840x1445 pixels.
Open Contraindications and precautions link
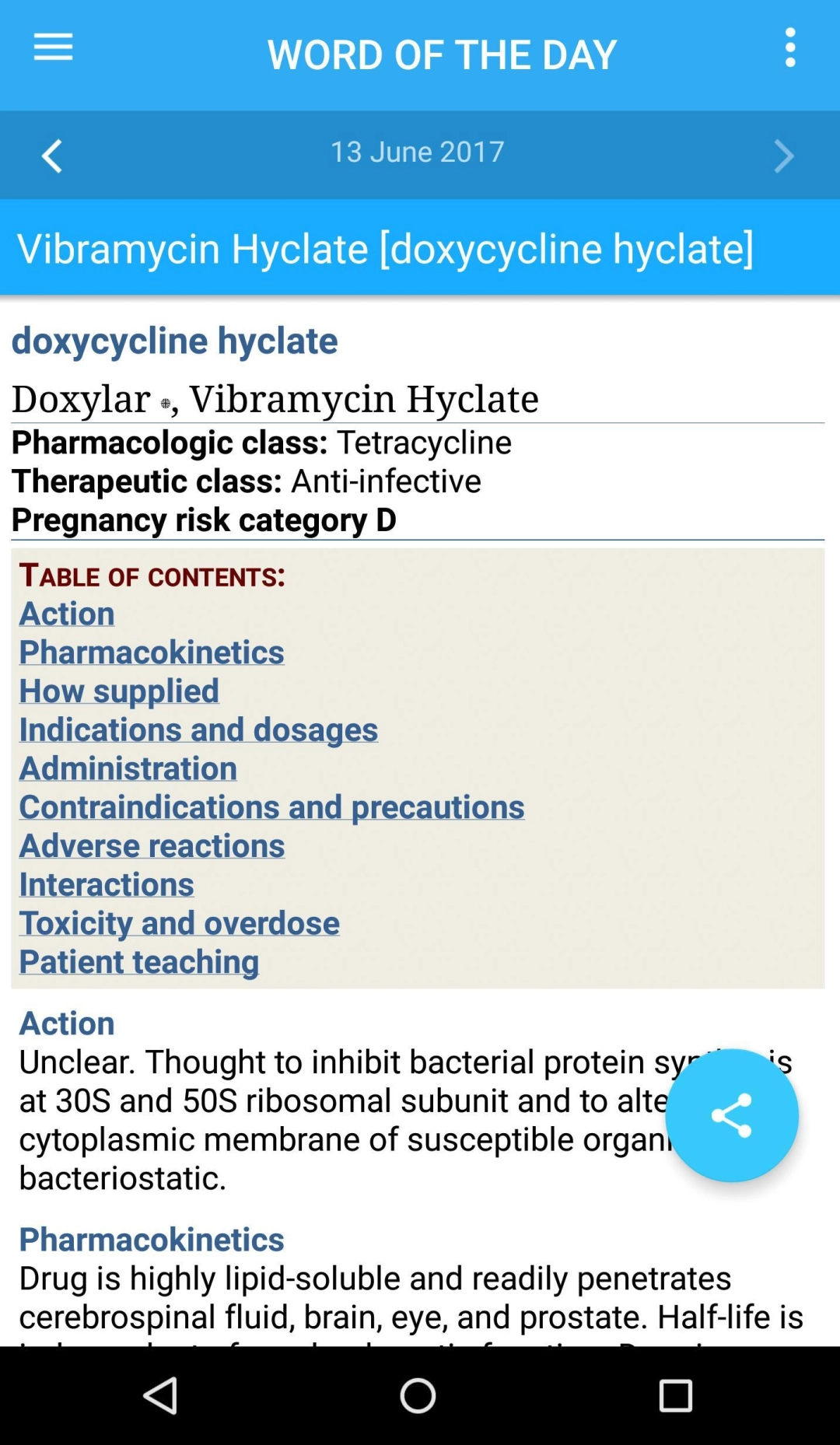pos(271,807)
